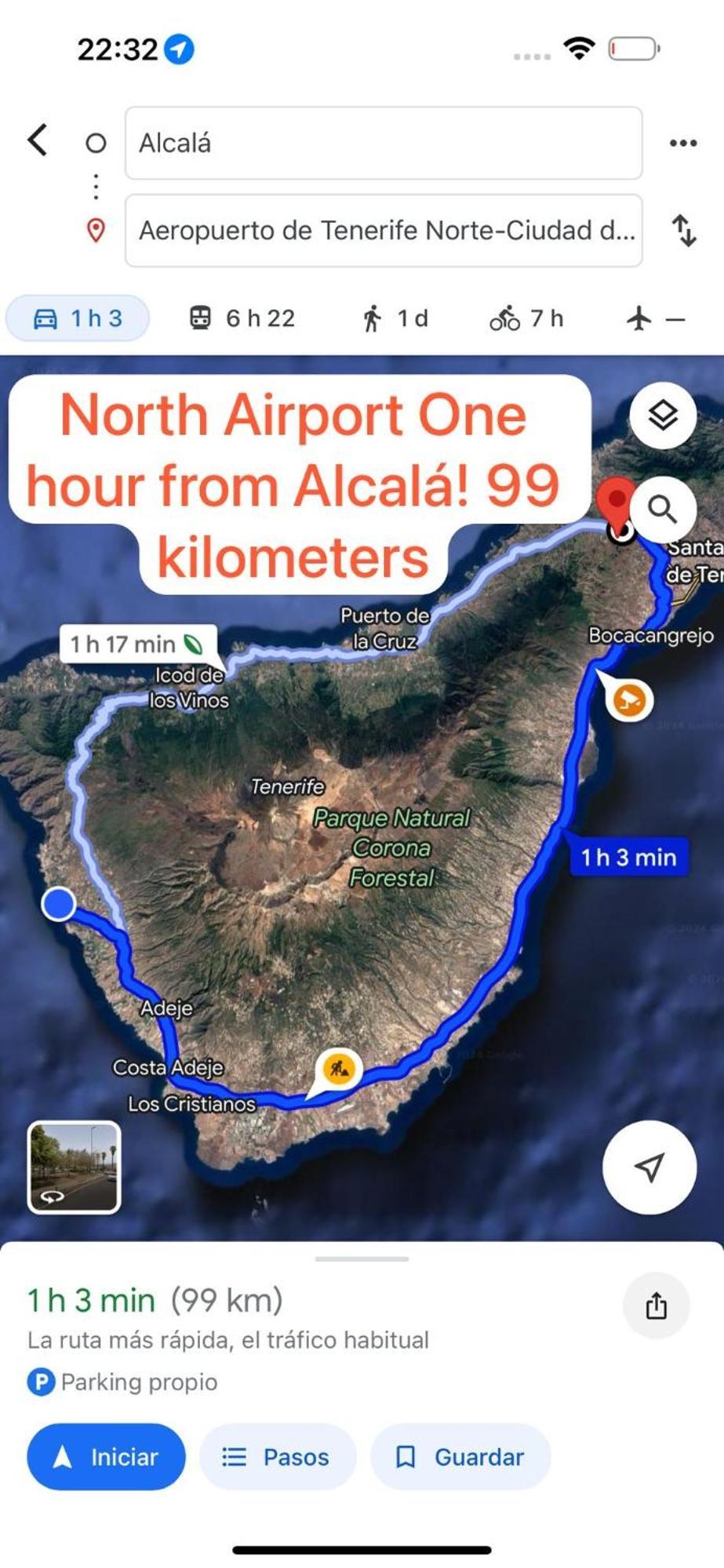Open the three-dot overflow menu
The height and width of the screenshot is (1568, 724).
[682, 143]
